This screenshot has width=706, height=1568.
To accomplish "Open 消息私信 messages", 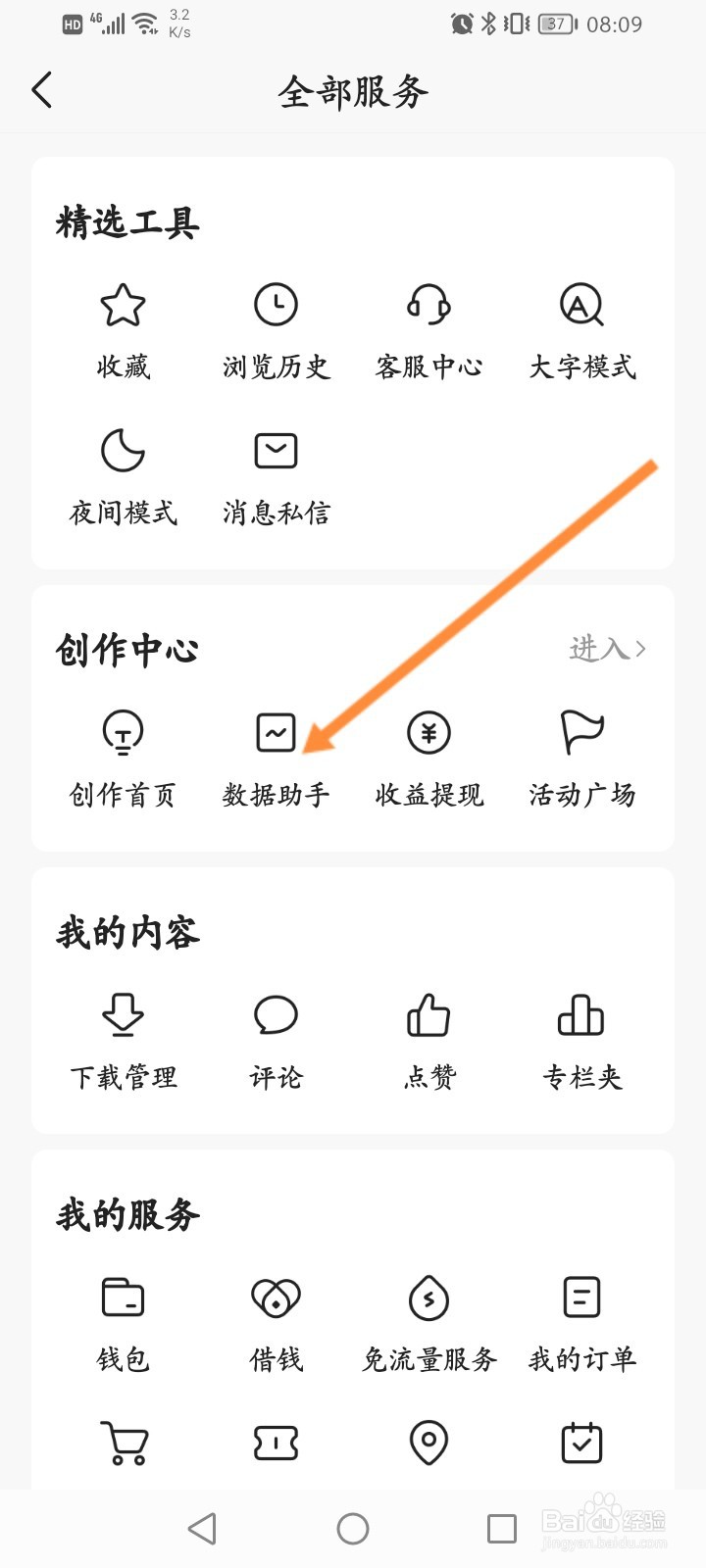I will coord(276,474).
